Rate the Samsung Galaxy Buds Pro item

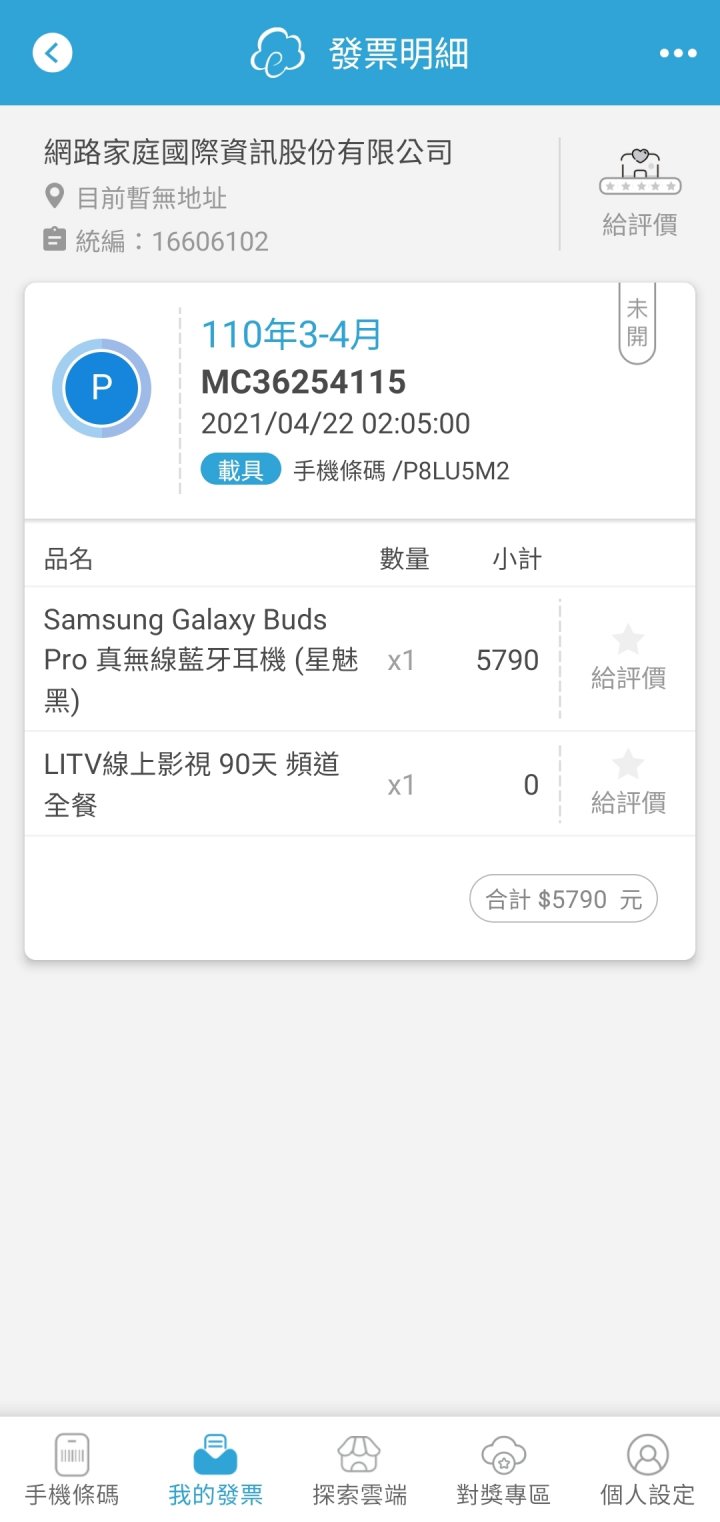click(628, 658)
